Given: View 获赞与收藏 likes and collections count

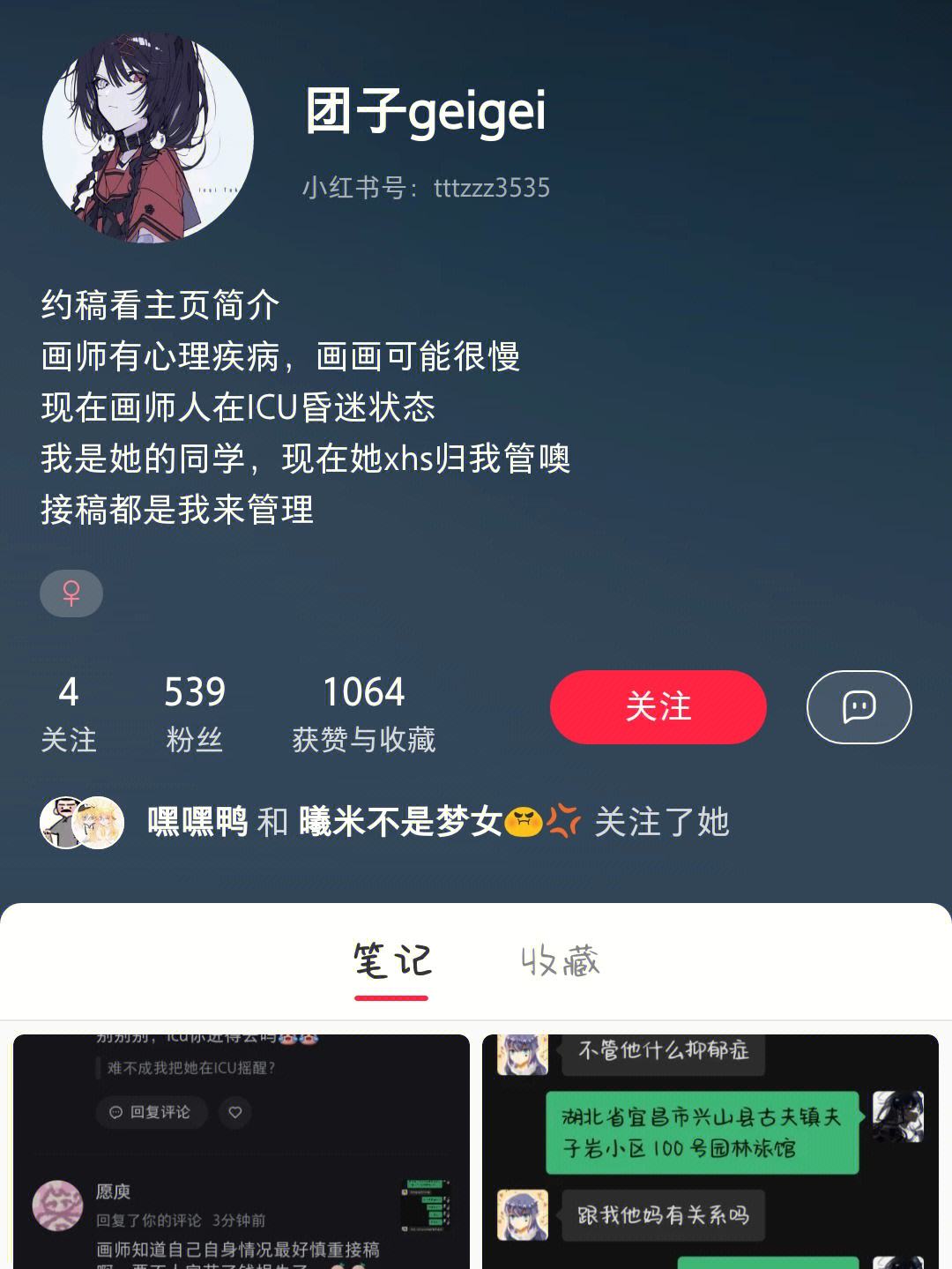Looking at the screenshot, I should coord(363,714).
